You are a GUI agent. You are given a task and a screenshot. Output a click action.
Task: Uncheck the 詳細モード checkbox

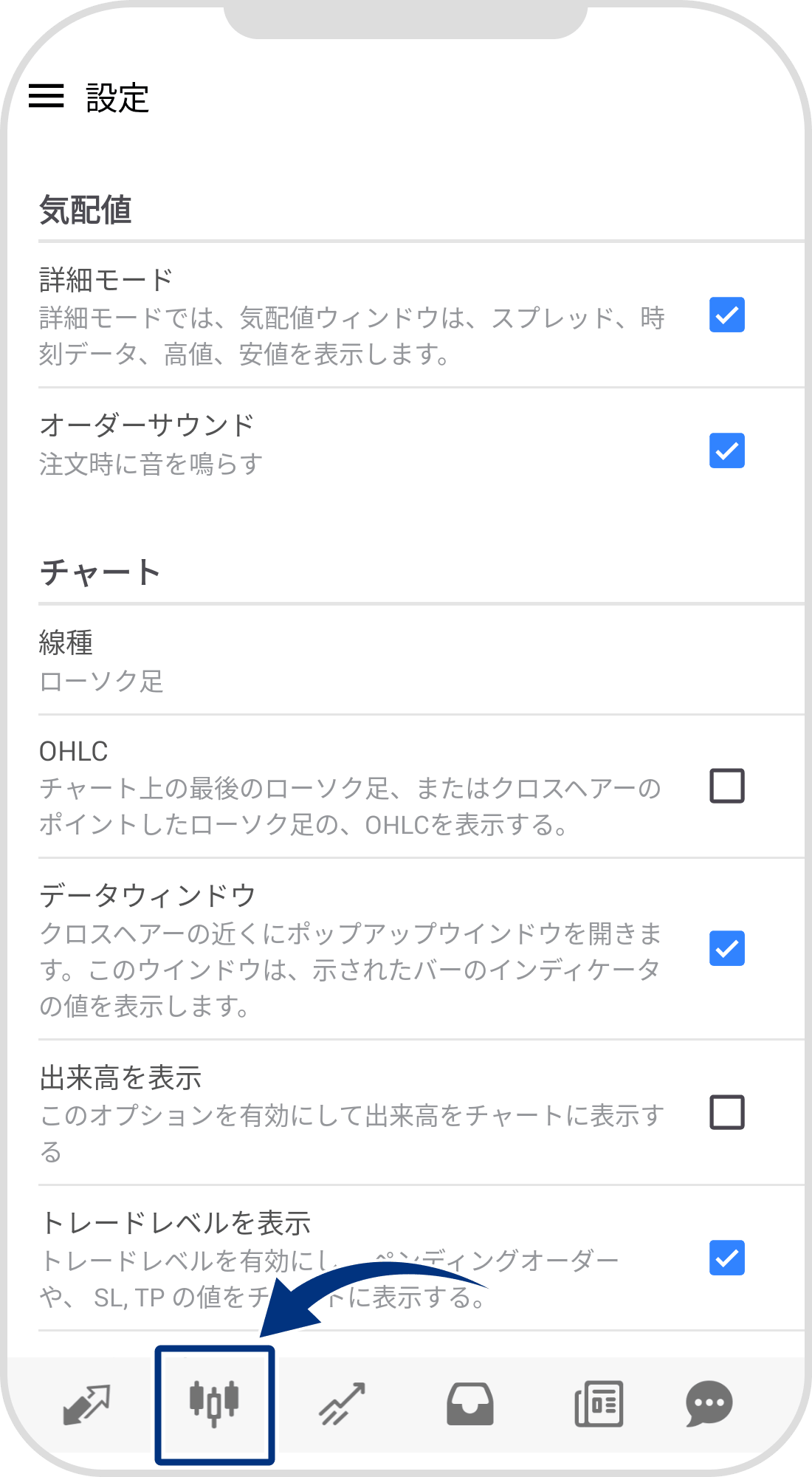point(726,315)
